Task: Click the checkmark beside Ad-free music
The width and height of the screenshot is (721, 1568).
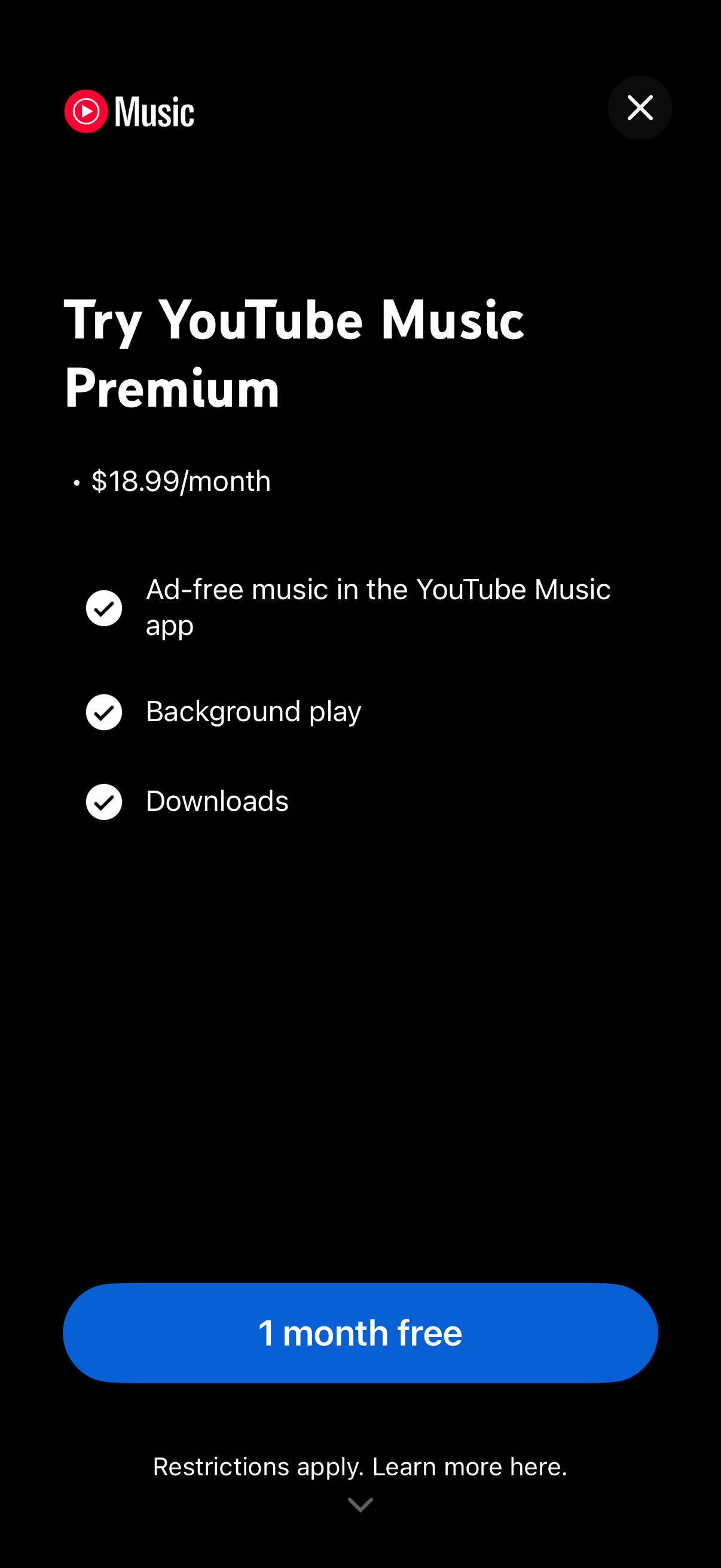Action: point(104,608)
